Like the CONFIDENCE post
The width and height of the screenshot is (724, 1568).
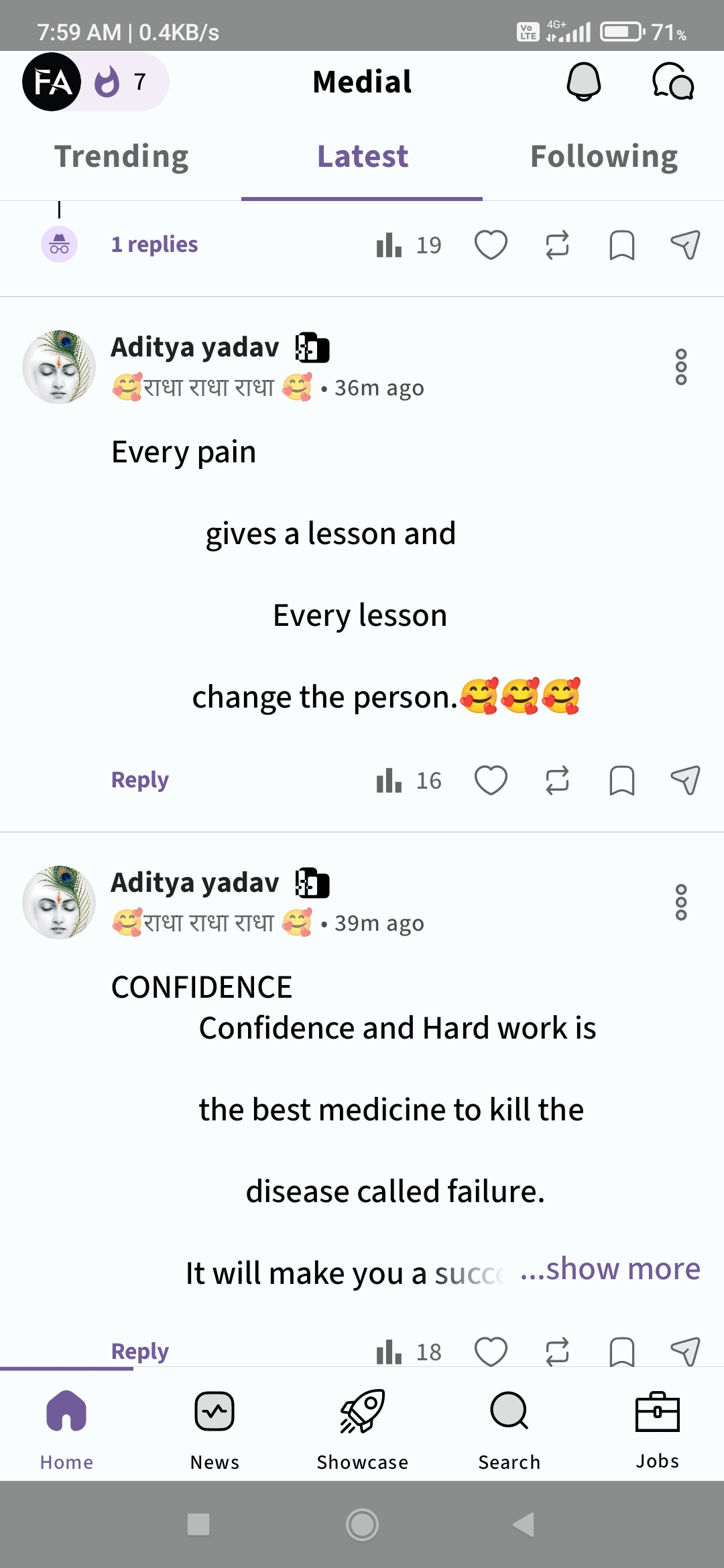(491, 1351)
